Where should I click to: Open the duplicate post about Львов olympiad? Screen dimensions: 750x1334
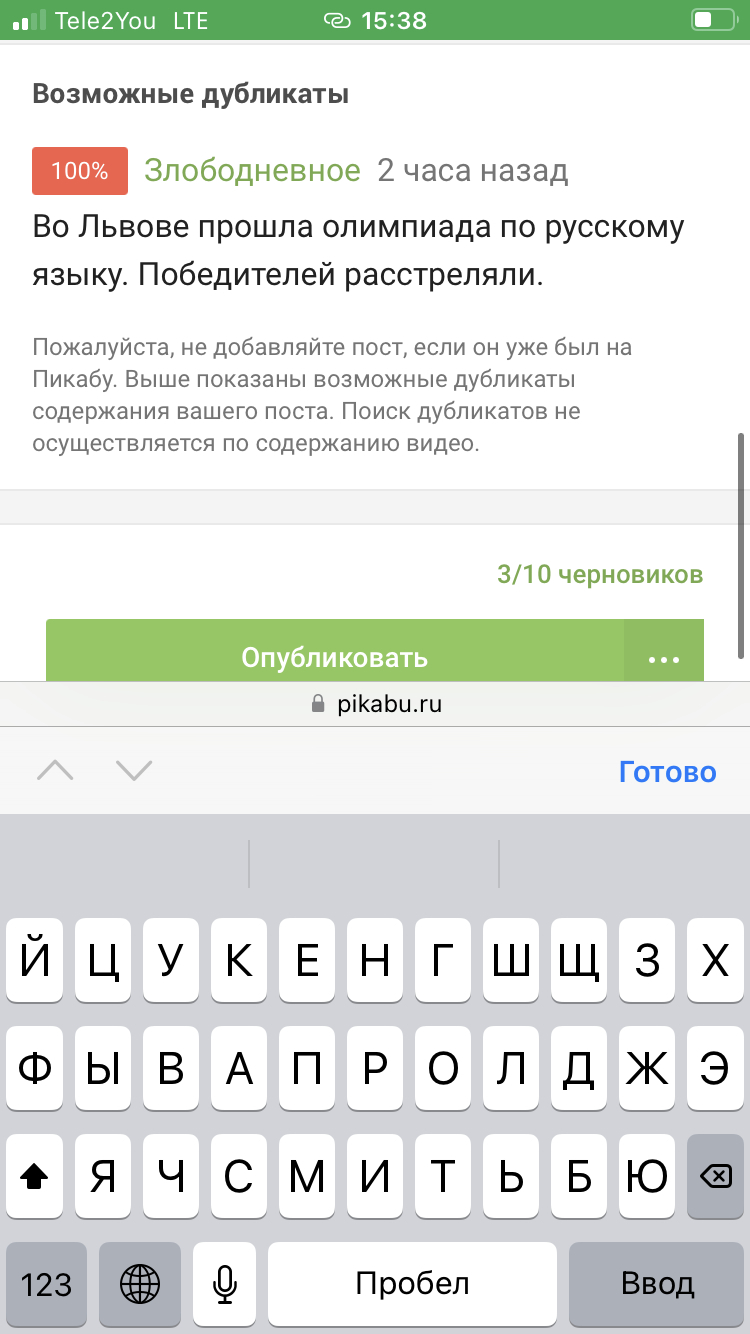358,252
